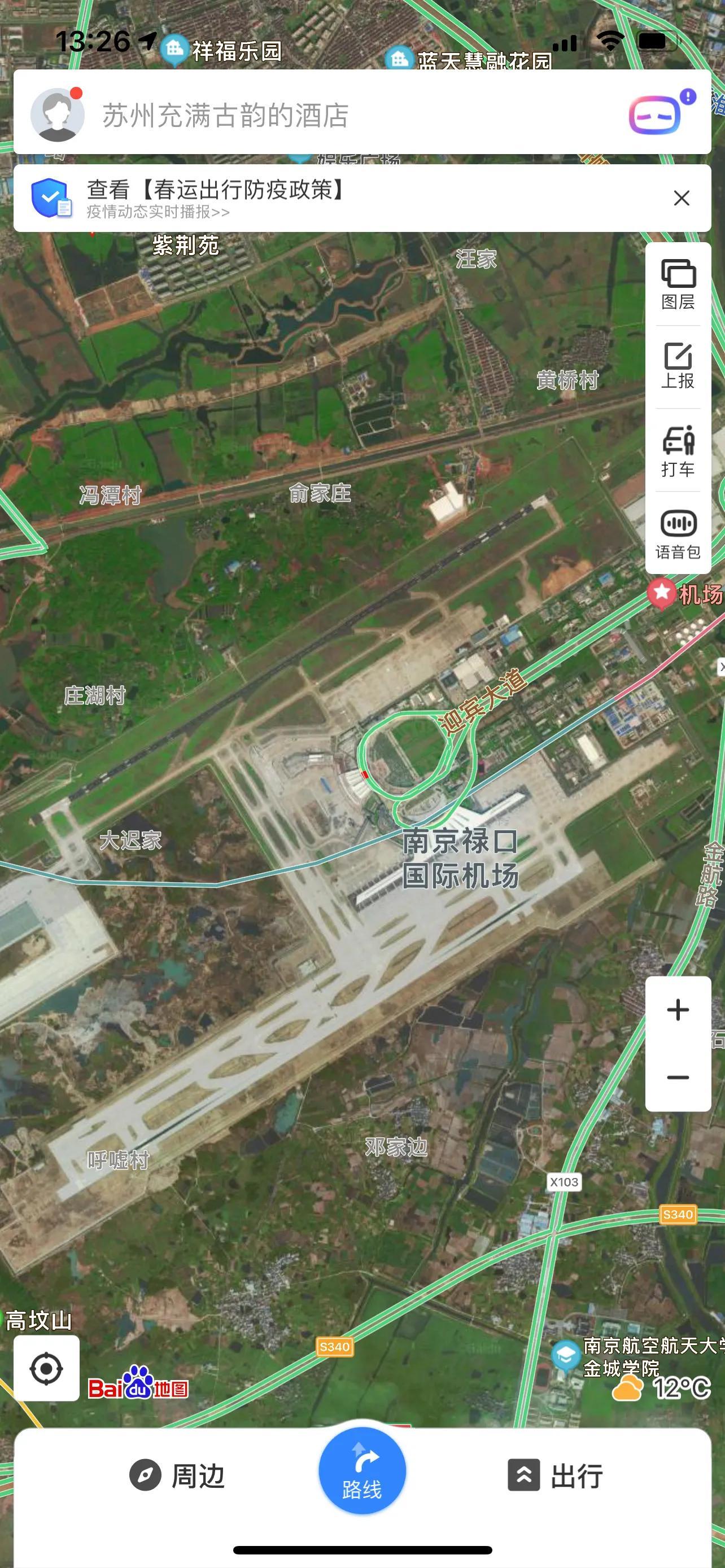Select the 上报 report tool

pyautogui.click(x=678, y=366)
